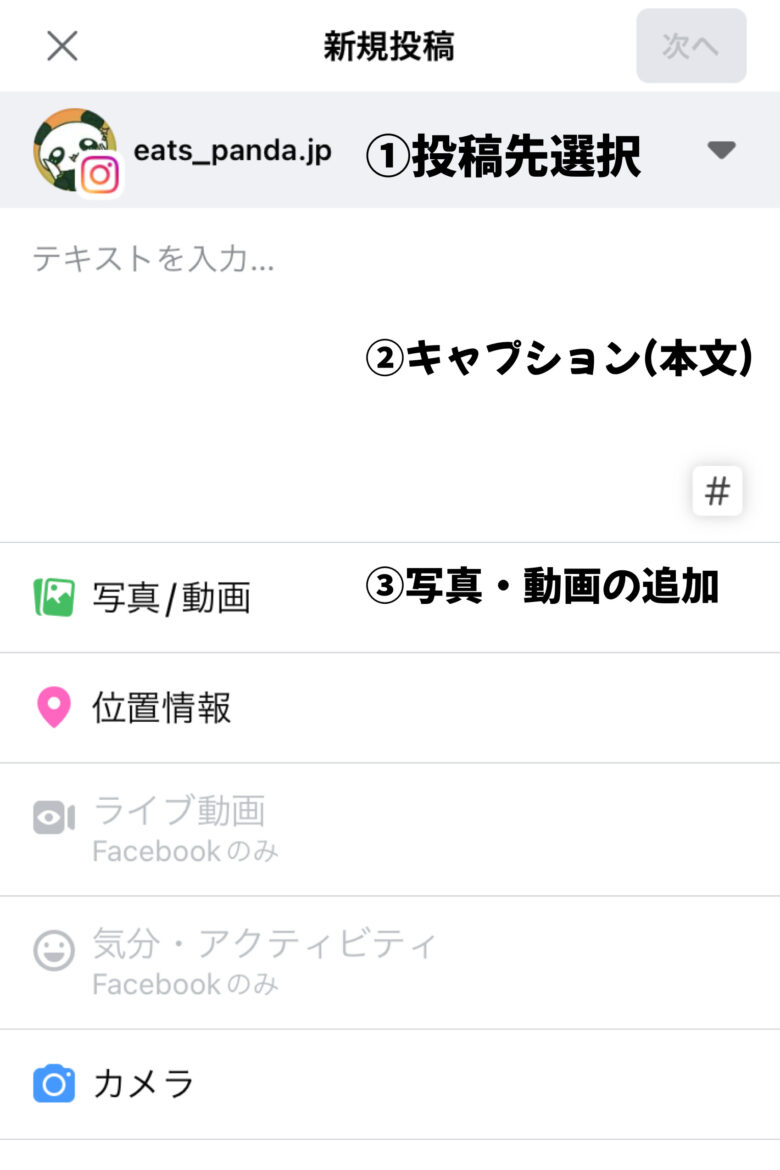The height and width of the screenshot is (1170, 780).
Task: Open the カメラ option
Action: pos(143,1084)
